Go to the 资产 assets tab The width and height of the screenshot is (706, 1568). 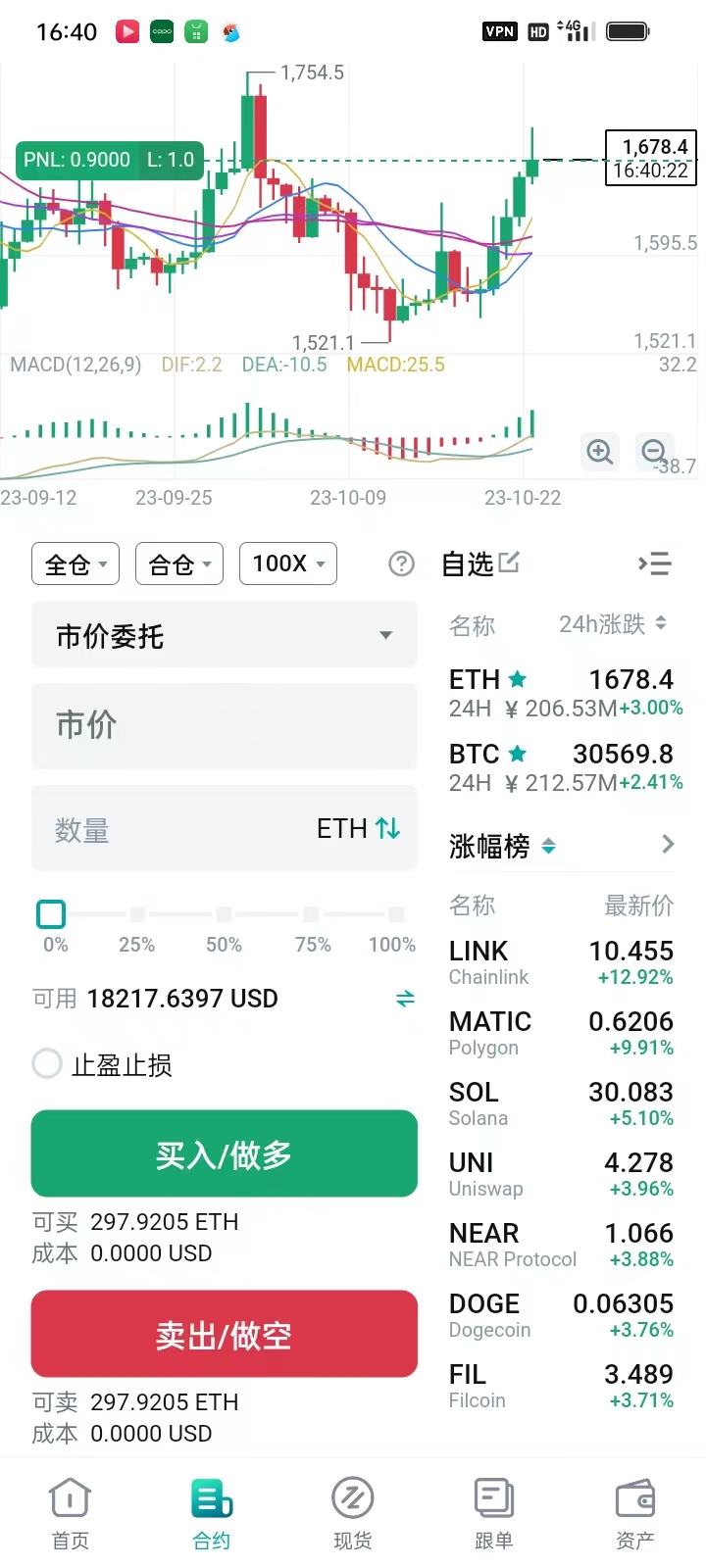(634, 1514)
